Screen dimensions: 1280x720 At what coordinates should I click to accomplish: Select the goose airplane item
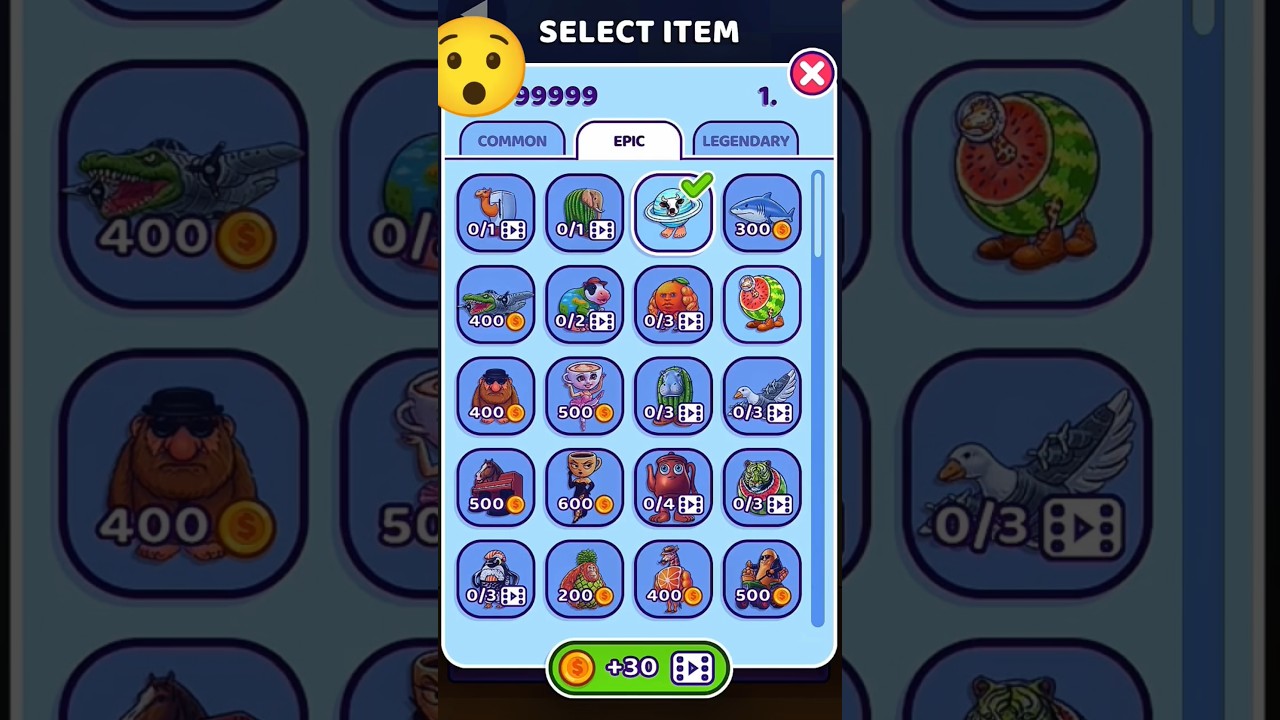tap(762, 396)
